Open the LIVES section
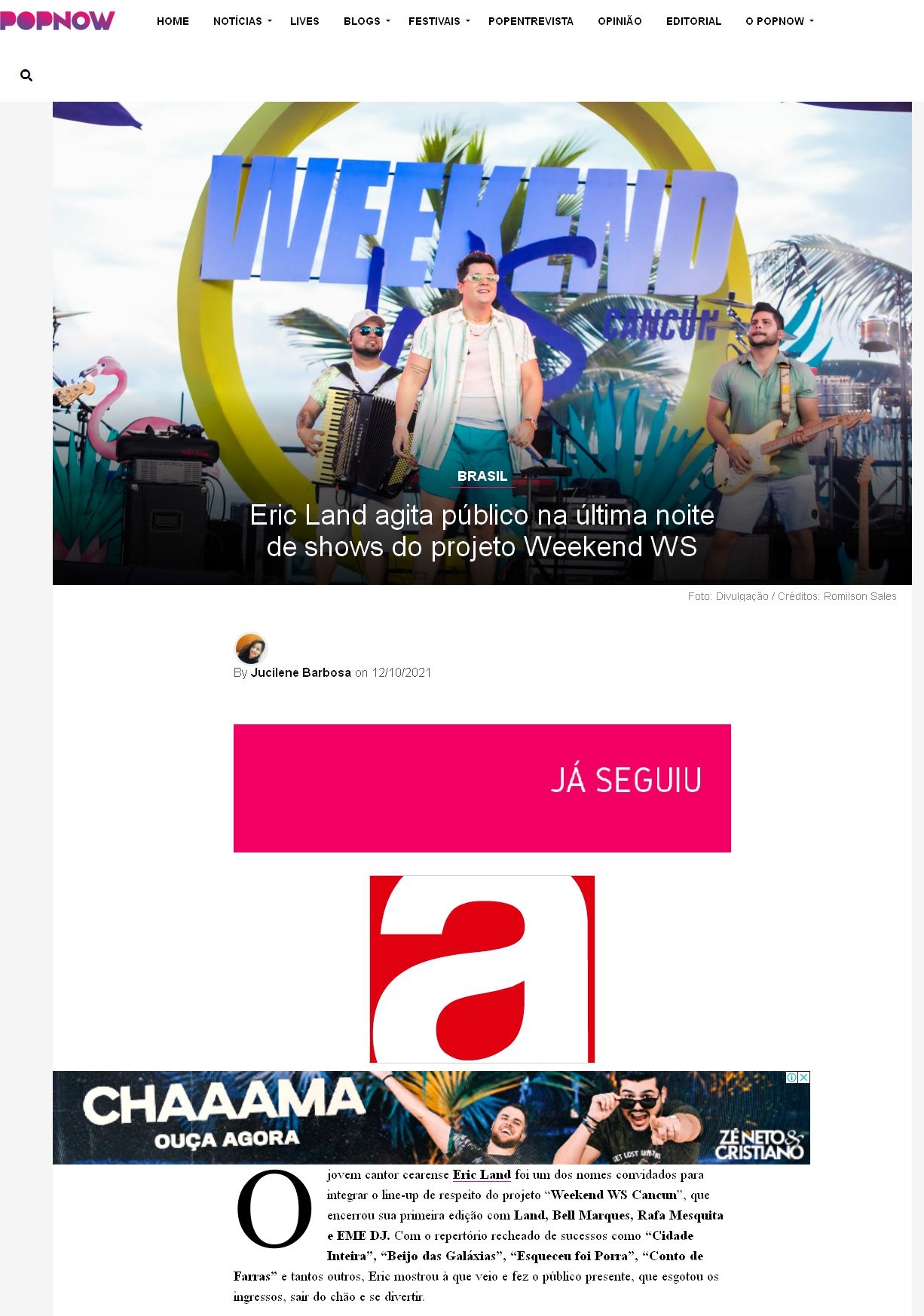 point(304,21)
